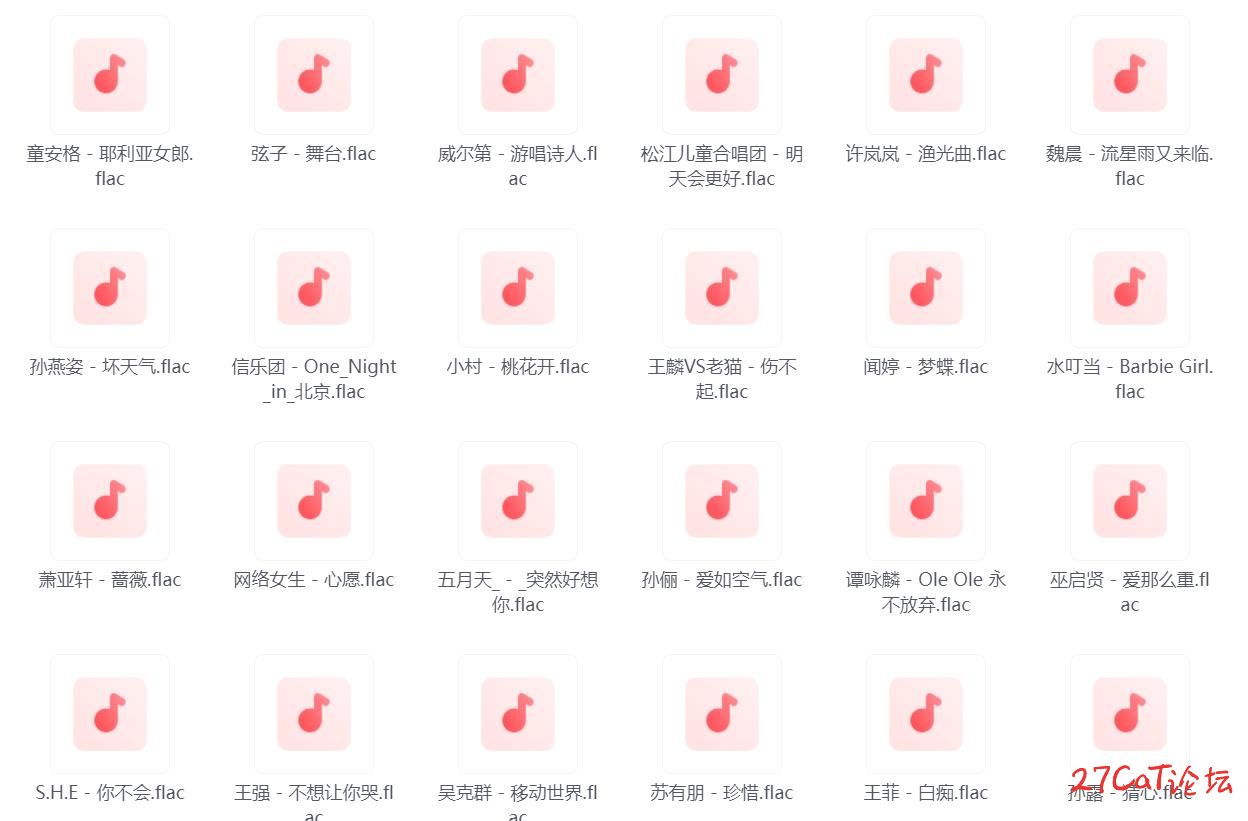This screenshot has height=821, width=1248.
Task: Open 王麟VS老猫 - 伤不起.flac
Action: coord(722,288)
